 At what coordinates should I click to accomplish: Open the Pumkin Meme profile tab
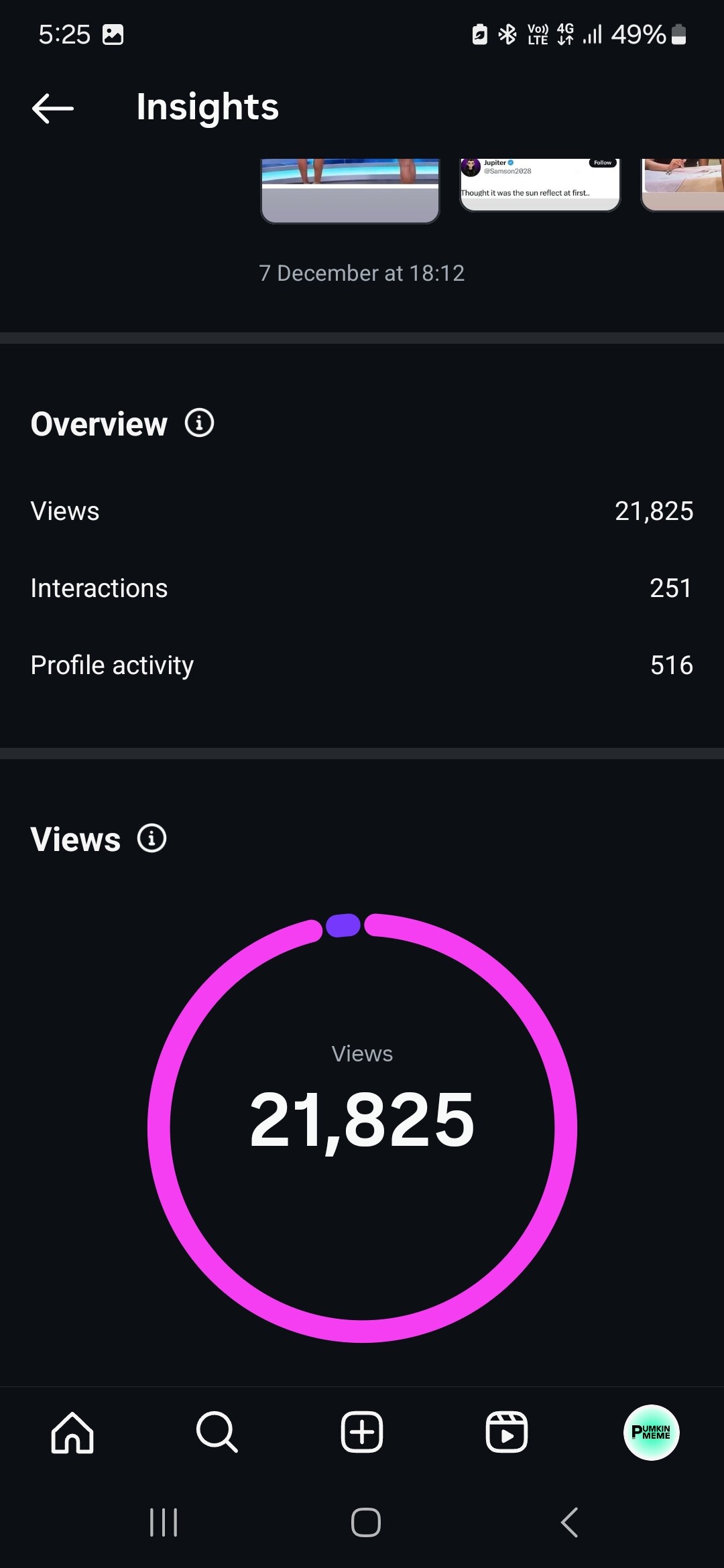(651, 1432)
